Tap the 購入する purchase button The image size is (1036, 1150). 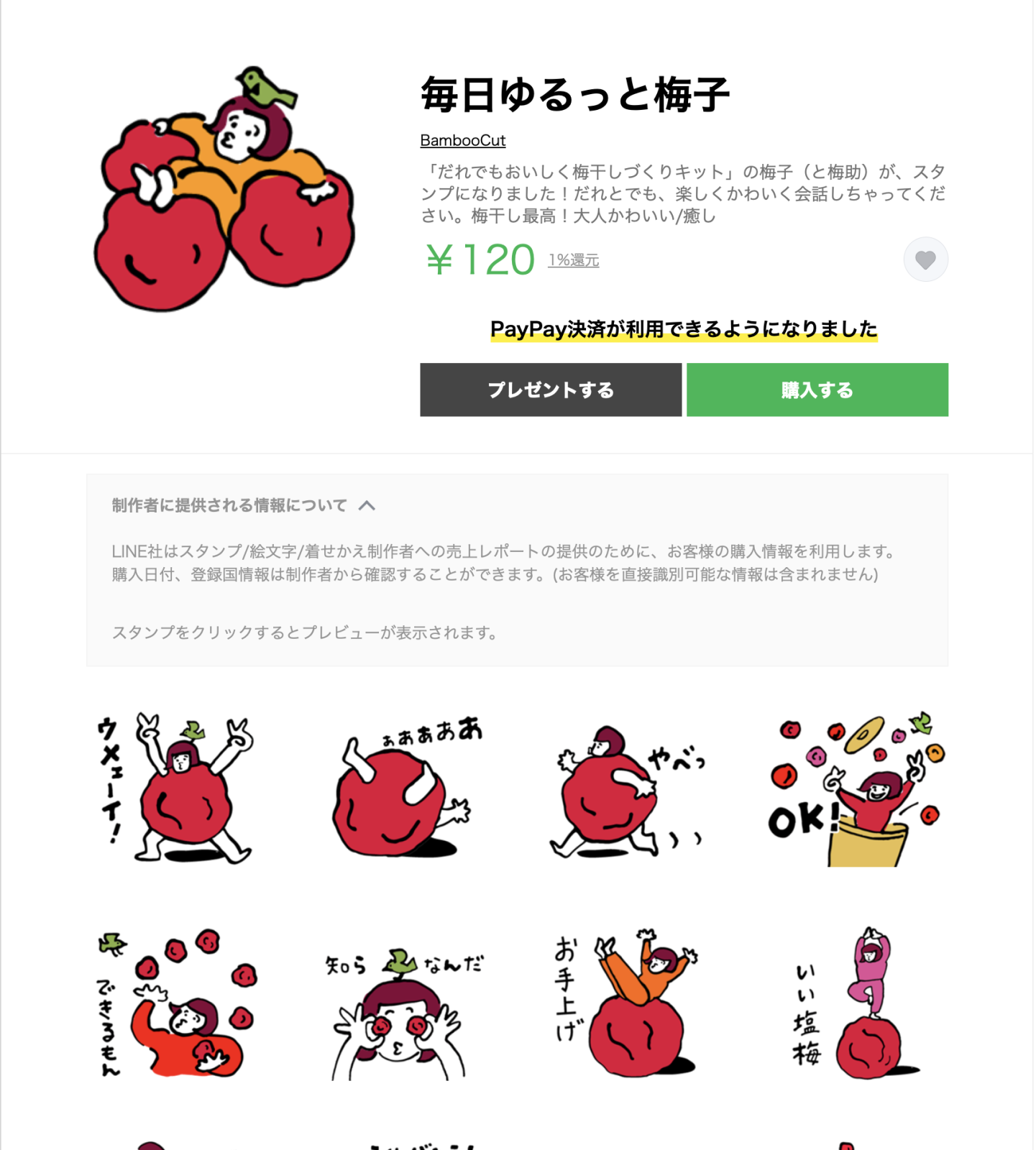click(817, 390)
